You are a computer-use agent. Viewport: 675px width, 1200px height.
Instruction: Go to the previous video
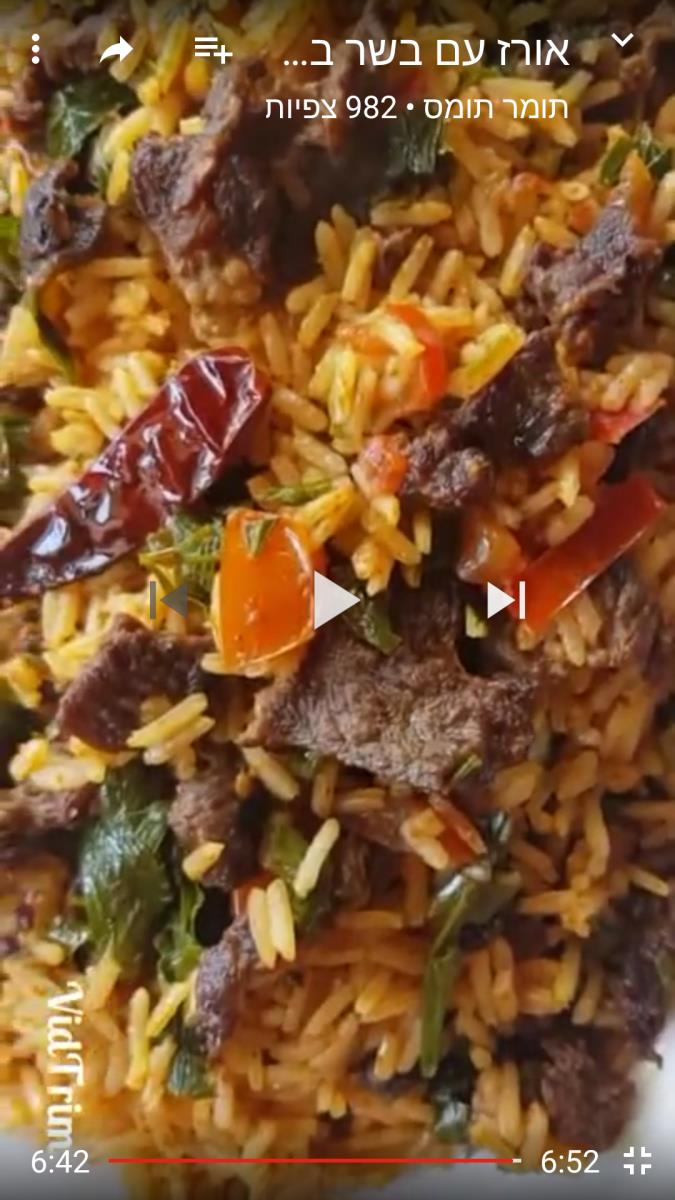click(x=169, y=600)
